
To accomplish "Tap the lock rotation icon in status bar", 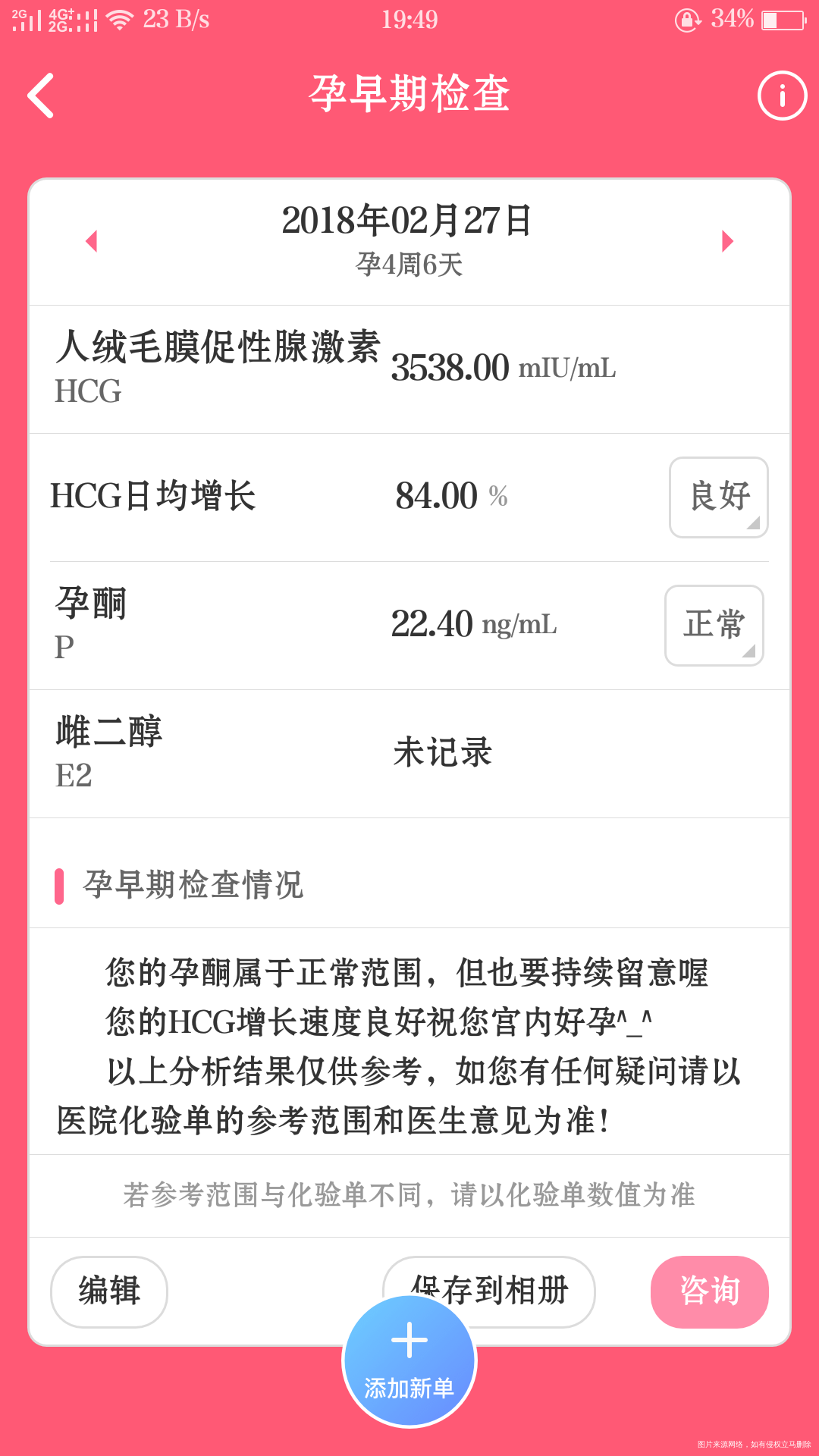I will pos(686,21).
